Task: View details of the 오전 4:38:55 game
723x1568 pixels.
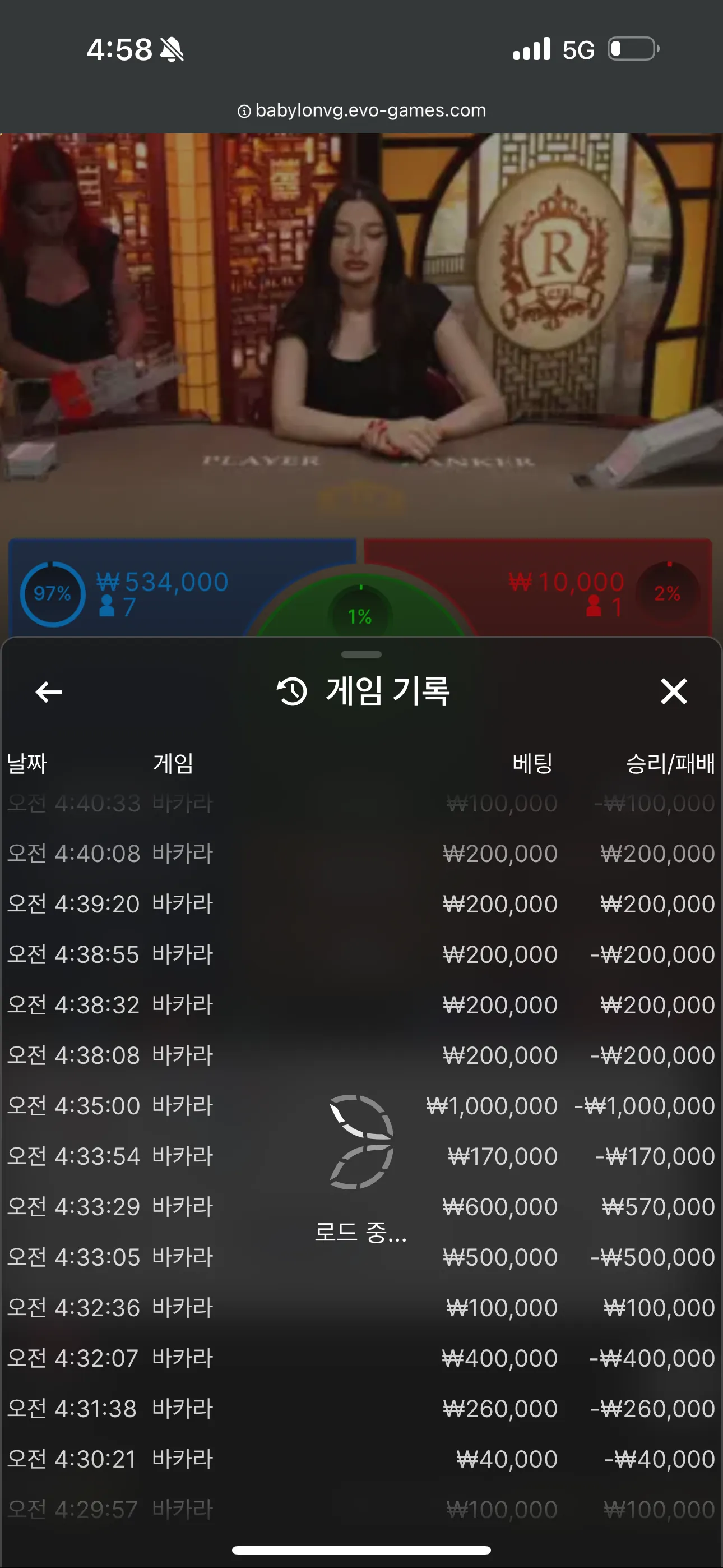Action: click(361, 954)
